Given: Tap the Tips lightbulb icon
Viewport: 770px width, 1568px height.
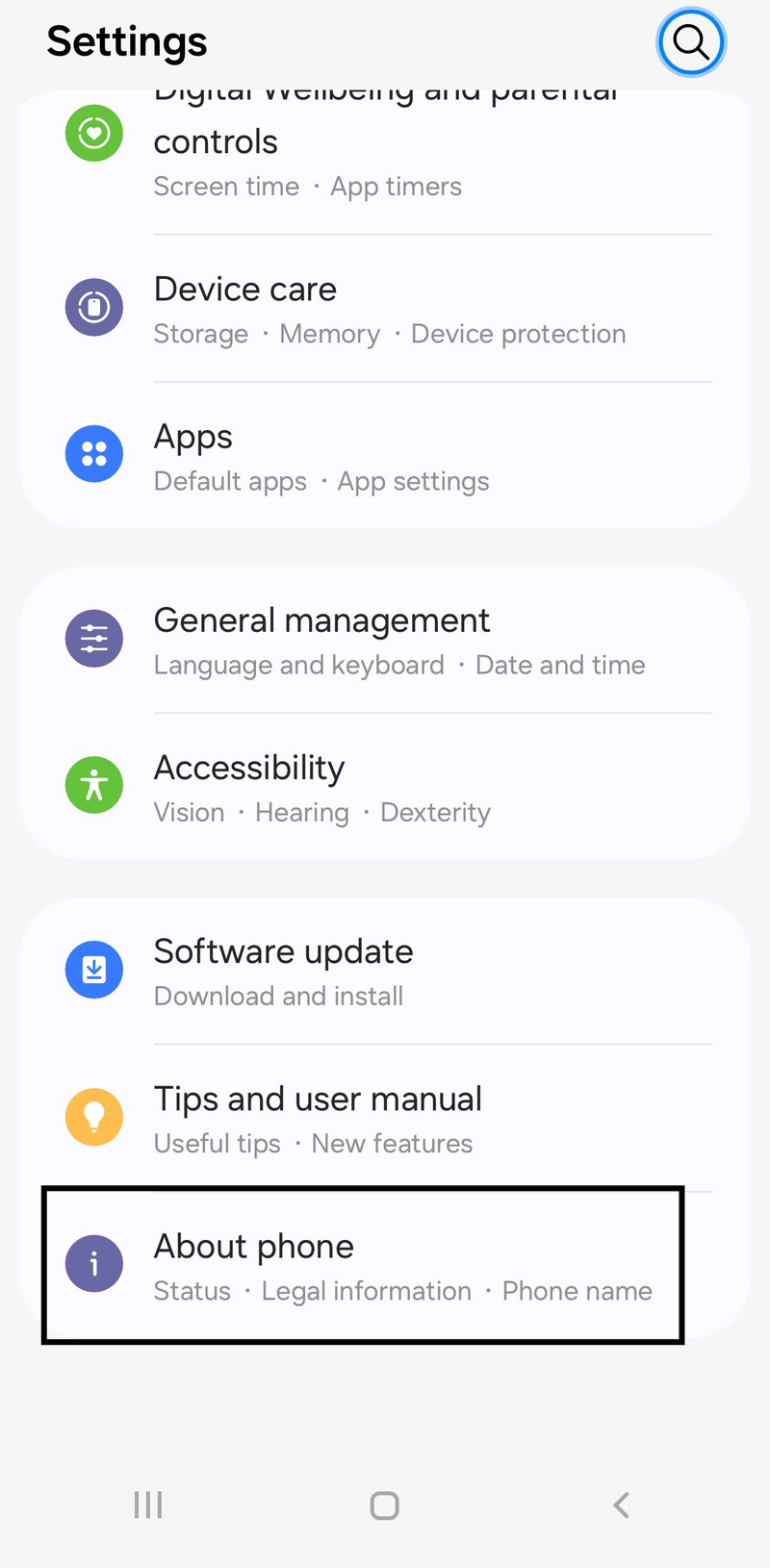Looking at the screenshot, I should (x=93, y=1117).
